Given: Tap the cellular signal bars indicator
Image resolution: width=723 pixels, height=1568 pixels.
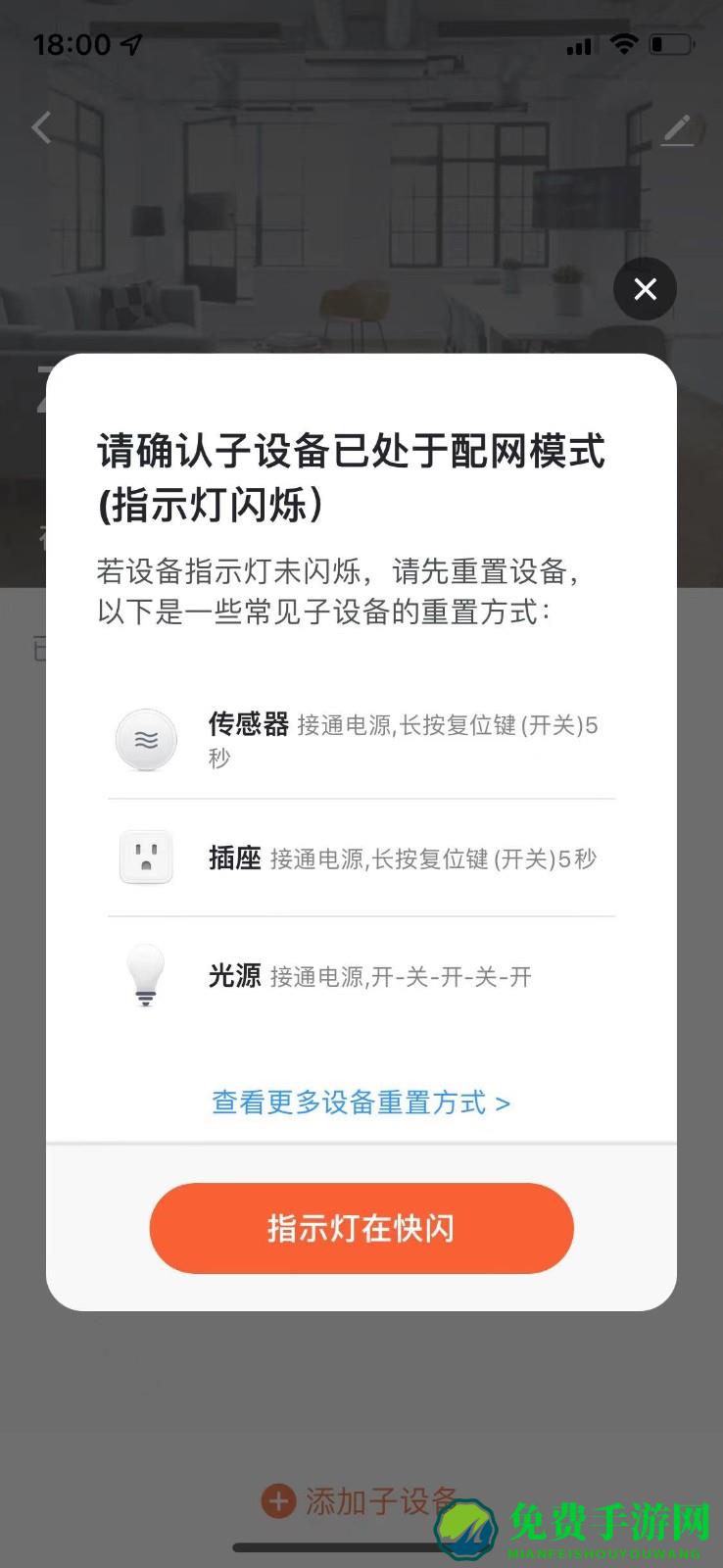Looking at the screenshot, I should [x=578, y=44].
